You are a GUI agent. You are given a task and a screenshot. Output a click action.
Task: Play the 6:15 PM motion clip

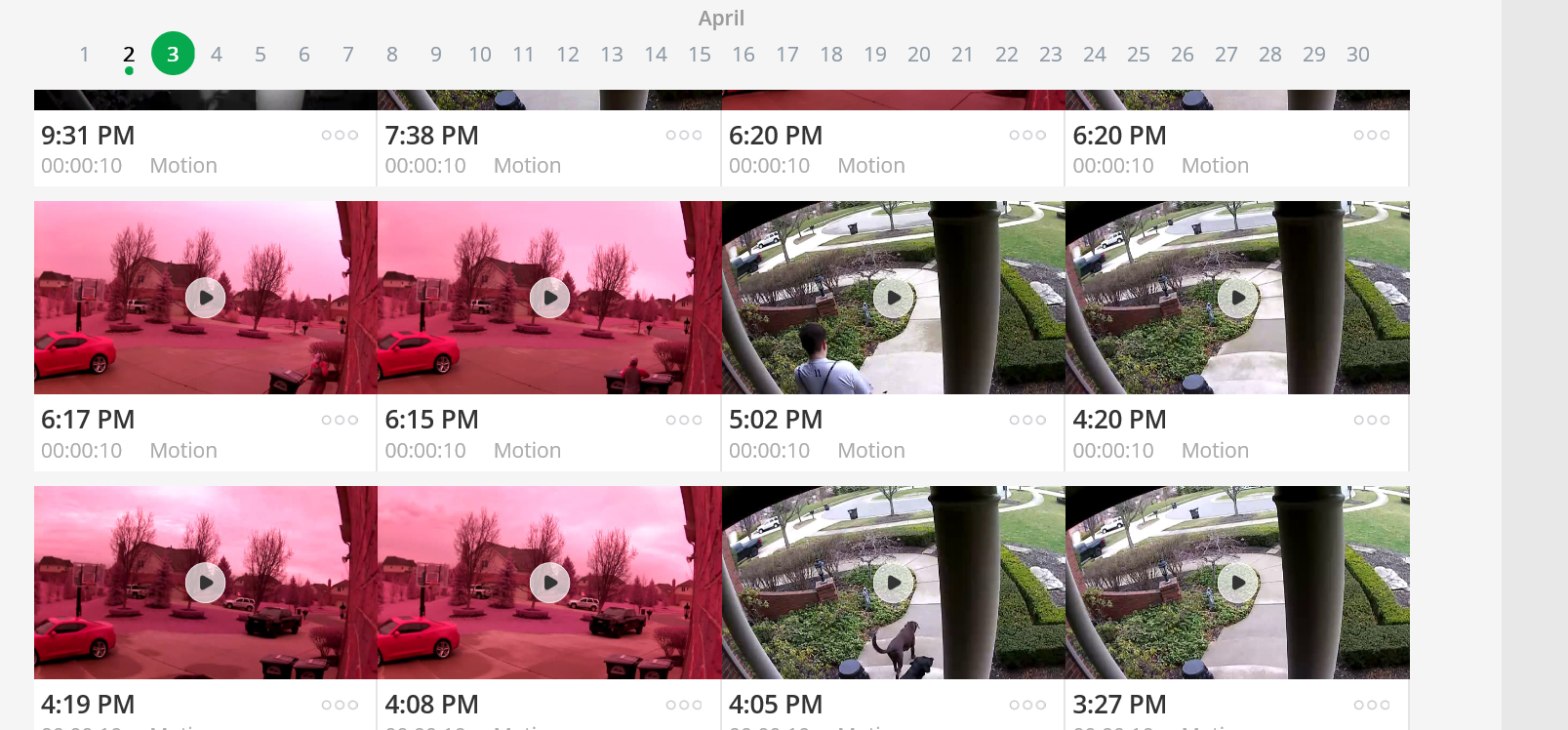[x=550, y=298]
